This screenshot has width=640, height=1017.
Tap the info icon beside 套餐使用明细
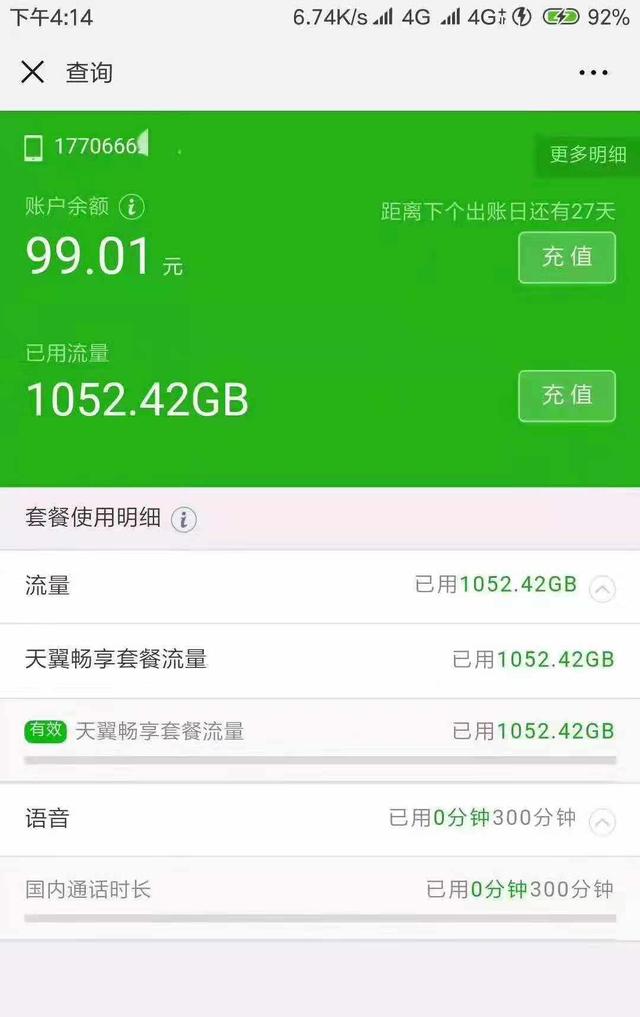[184, 519]
